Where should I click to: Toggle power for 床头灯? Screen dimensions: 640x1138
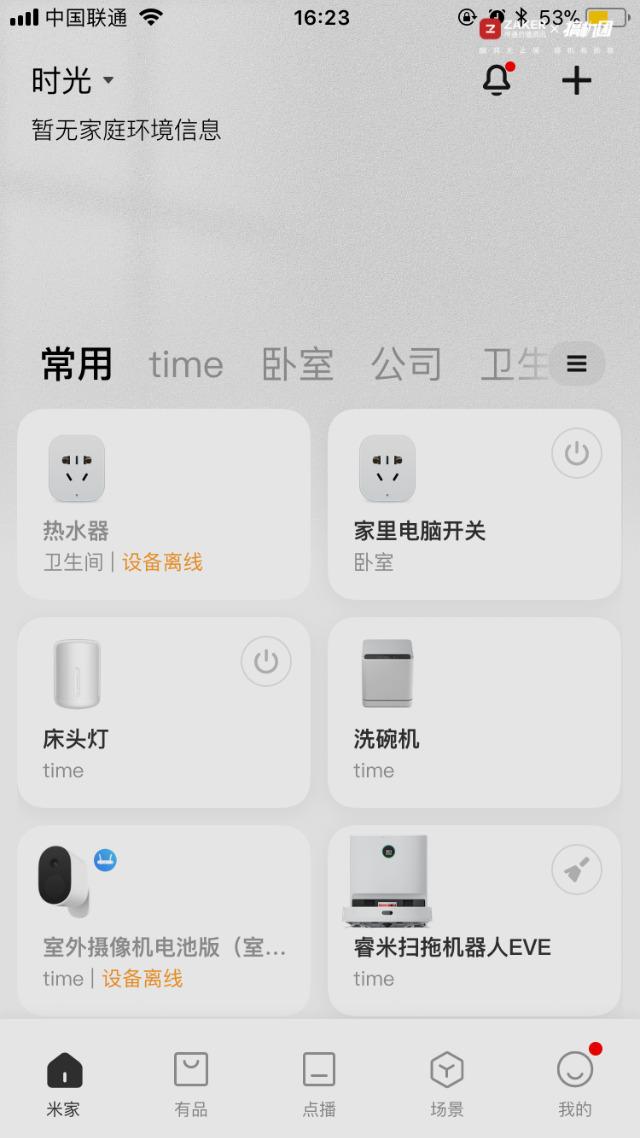click(x=266, y=662)
